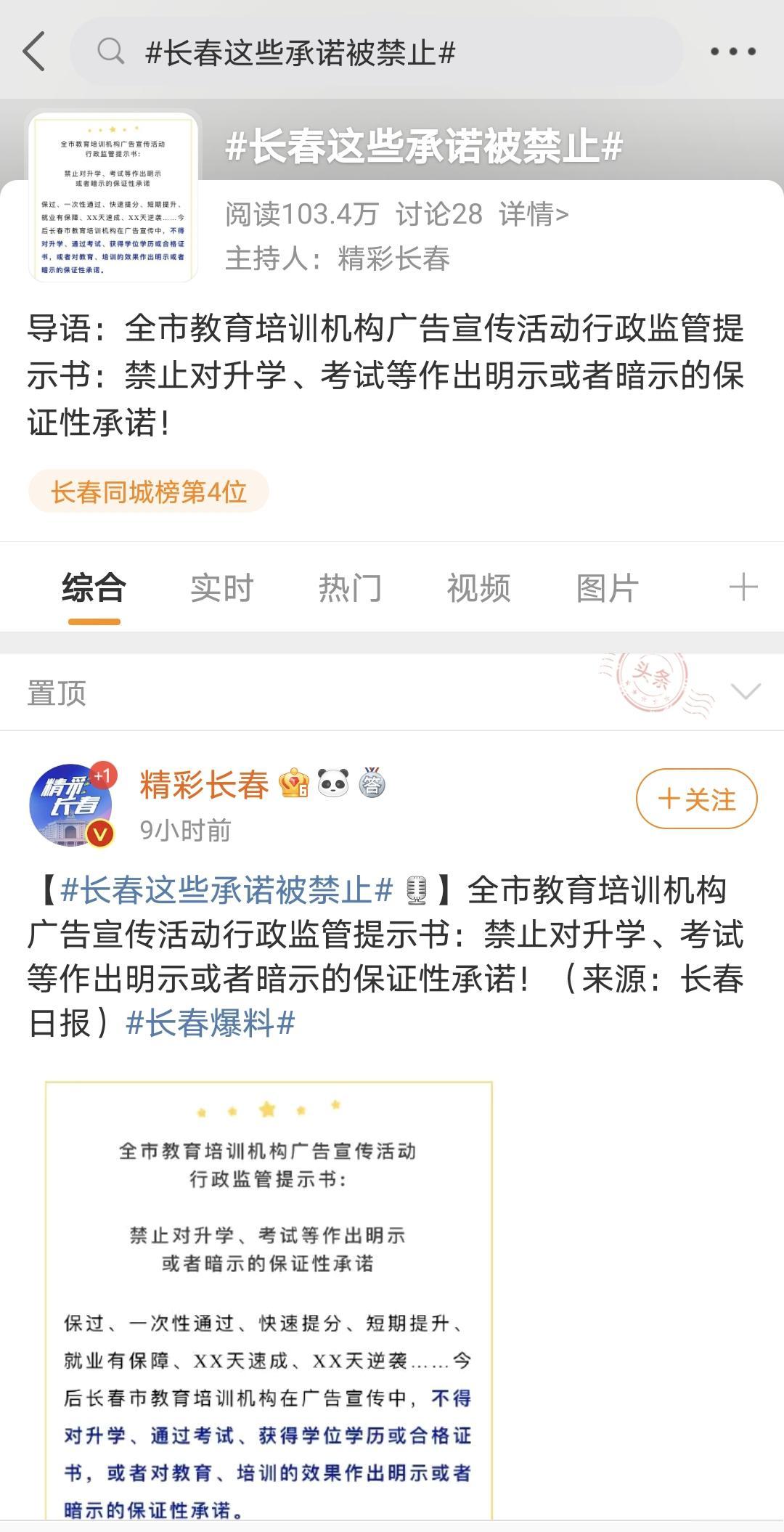The height and width of the screenshot is (1532, 784).
Task: Expand the chevron on the 置顶 row
Action: tap(746, 691)
